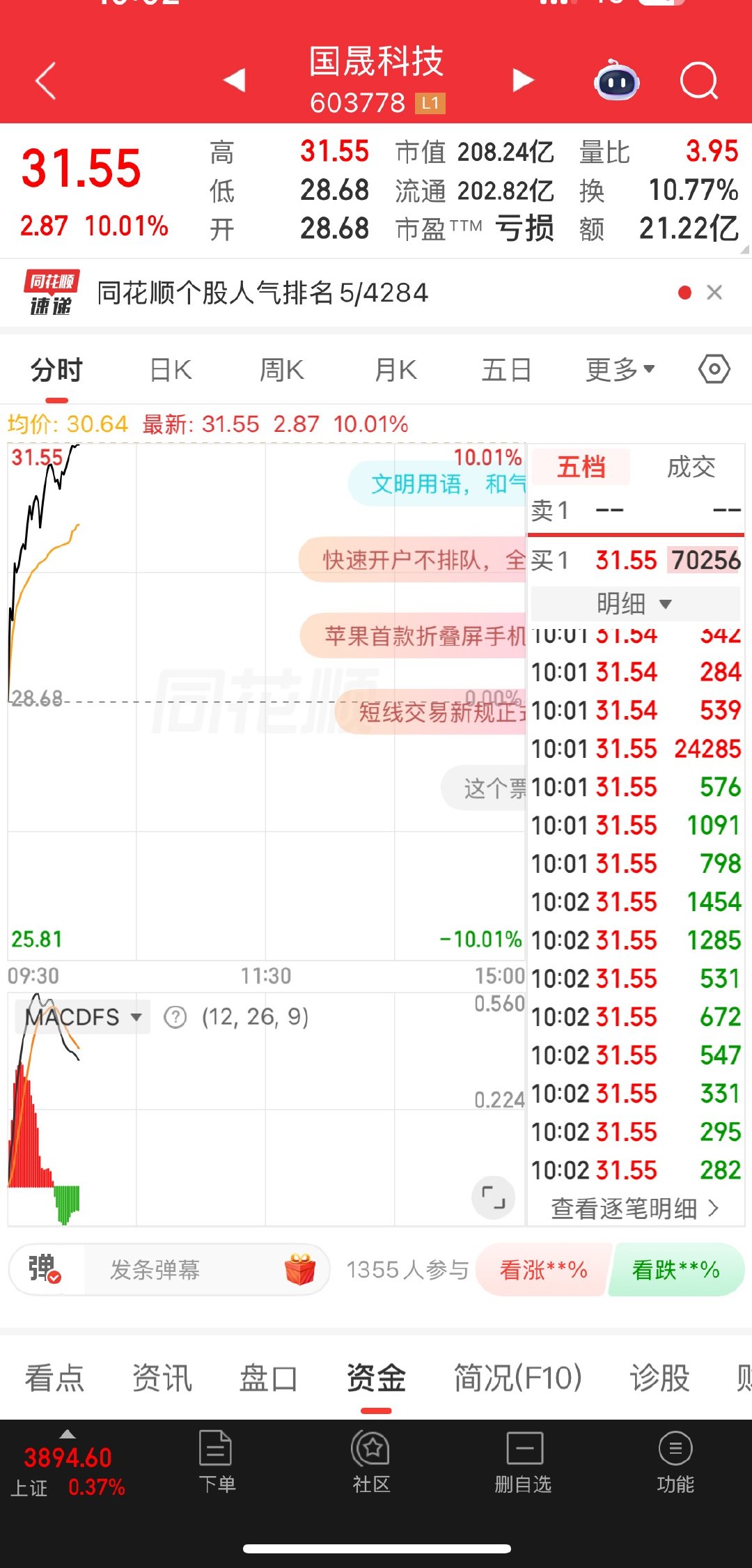
Task: Open the 功能 functions icon
Action: coord(674,1456)
